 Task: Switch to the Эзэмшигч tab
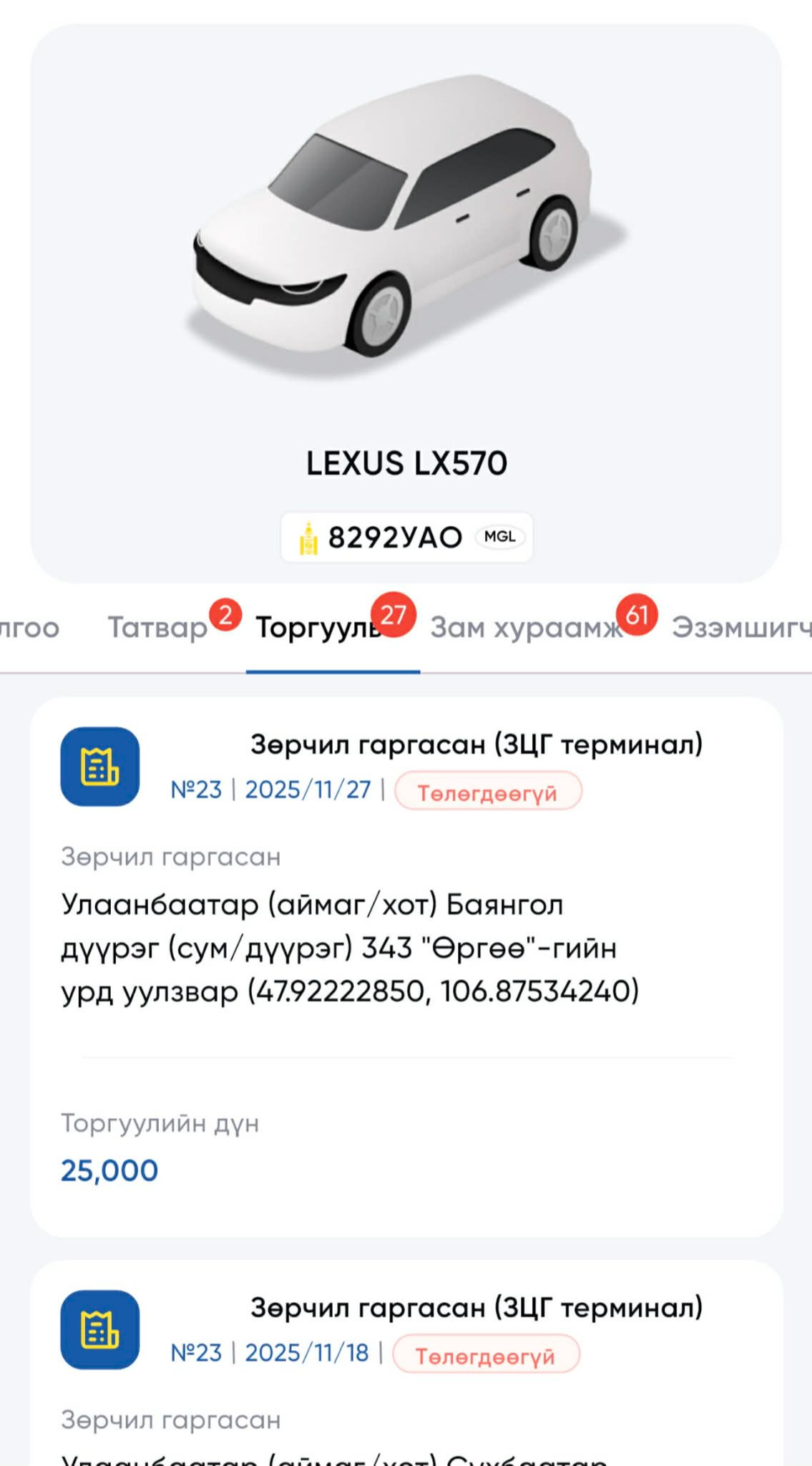(x=740, y=628)
